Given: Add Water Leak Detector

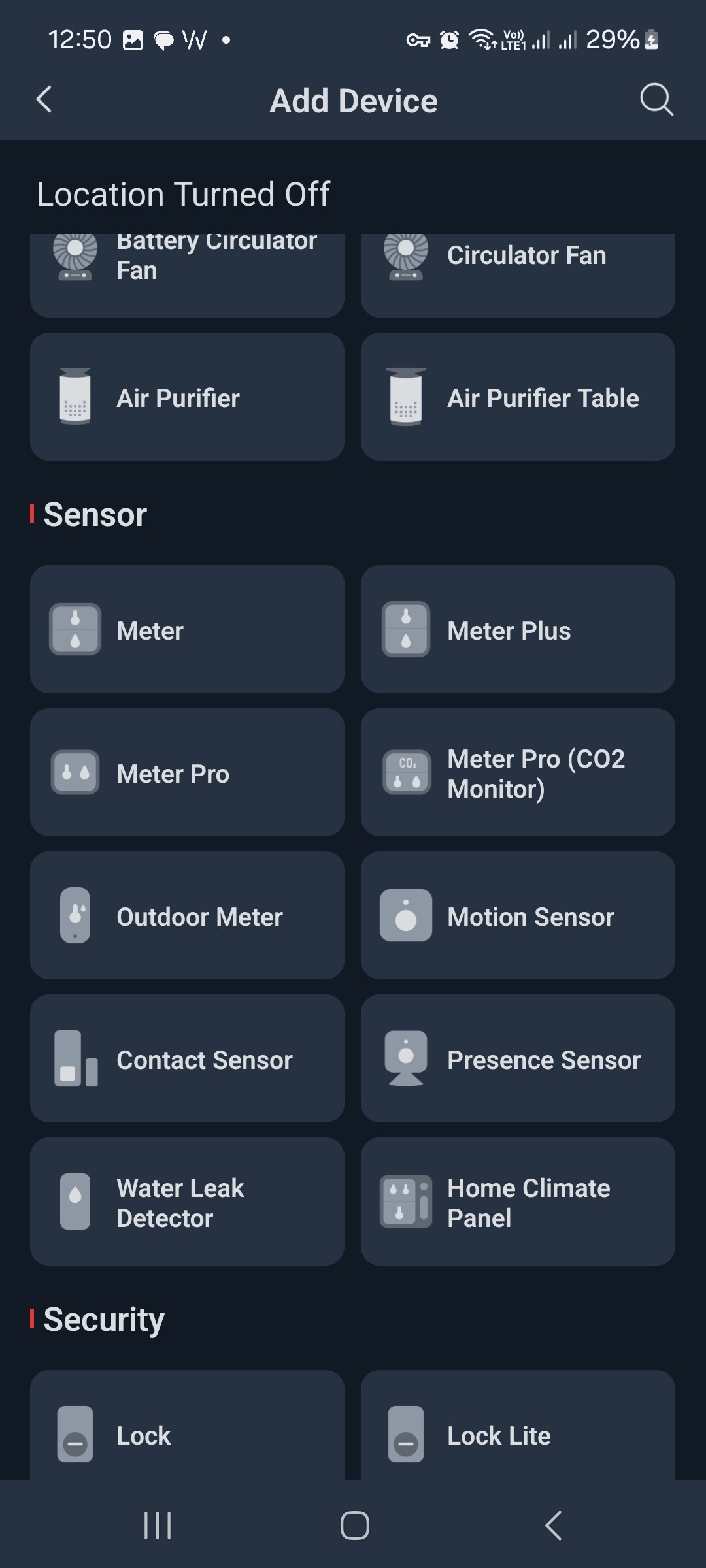Looking at the screenshot, I should (187, 1201).
